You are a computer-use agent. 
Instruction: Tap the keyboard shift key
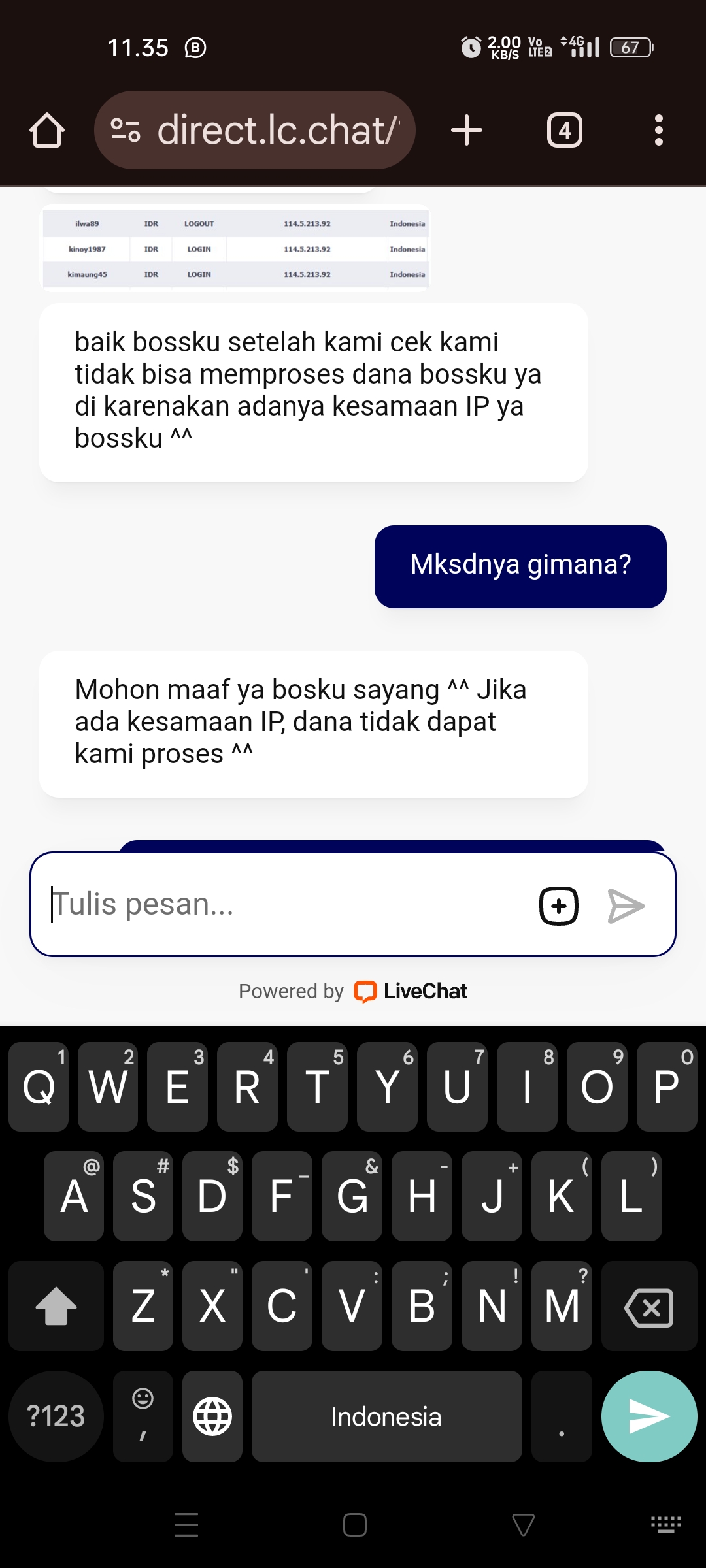tap(56, 1307)
